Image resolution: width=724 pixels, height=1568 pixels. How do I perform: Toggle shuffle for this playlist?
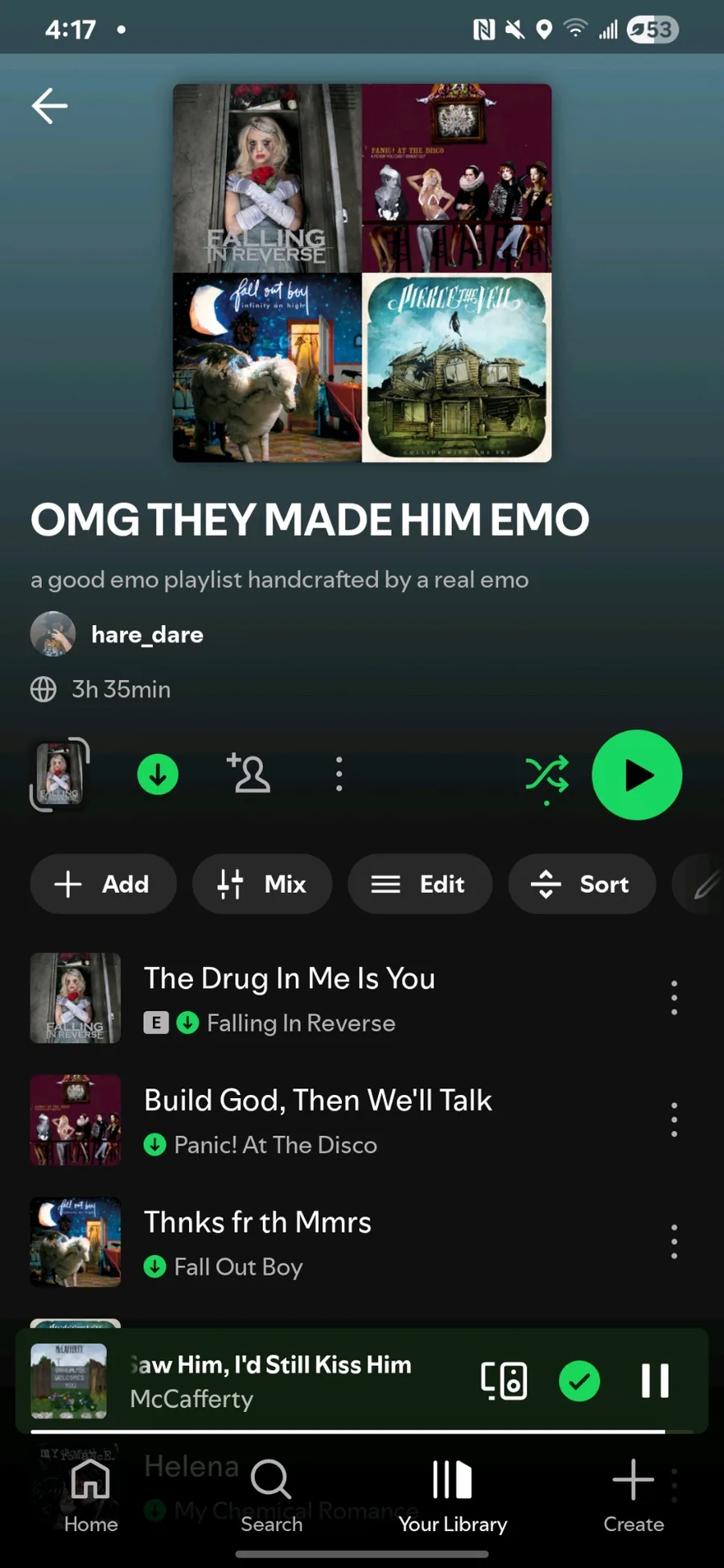[x=547, y=776]
